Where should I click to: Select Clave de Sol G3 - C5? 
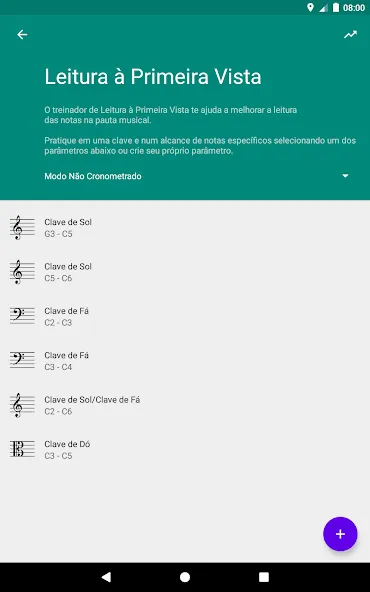185,228
